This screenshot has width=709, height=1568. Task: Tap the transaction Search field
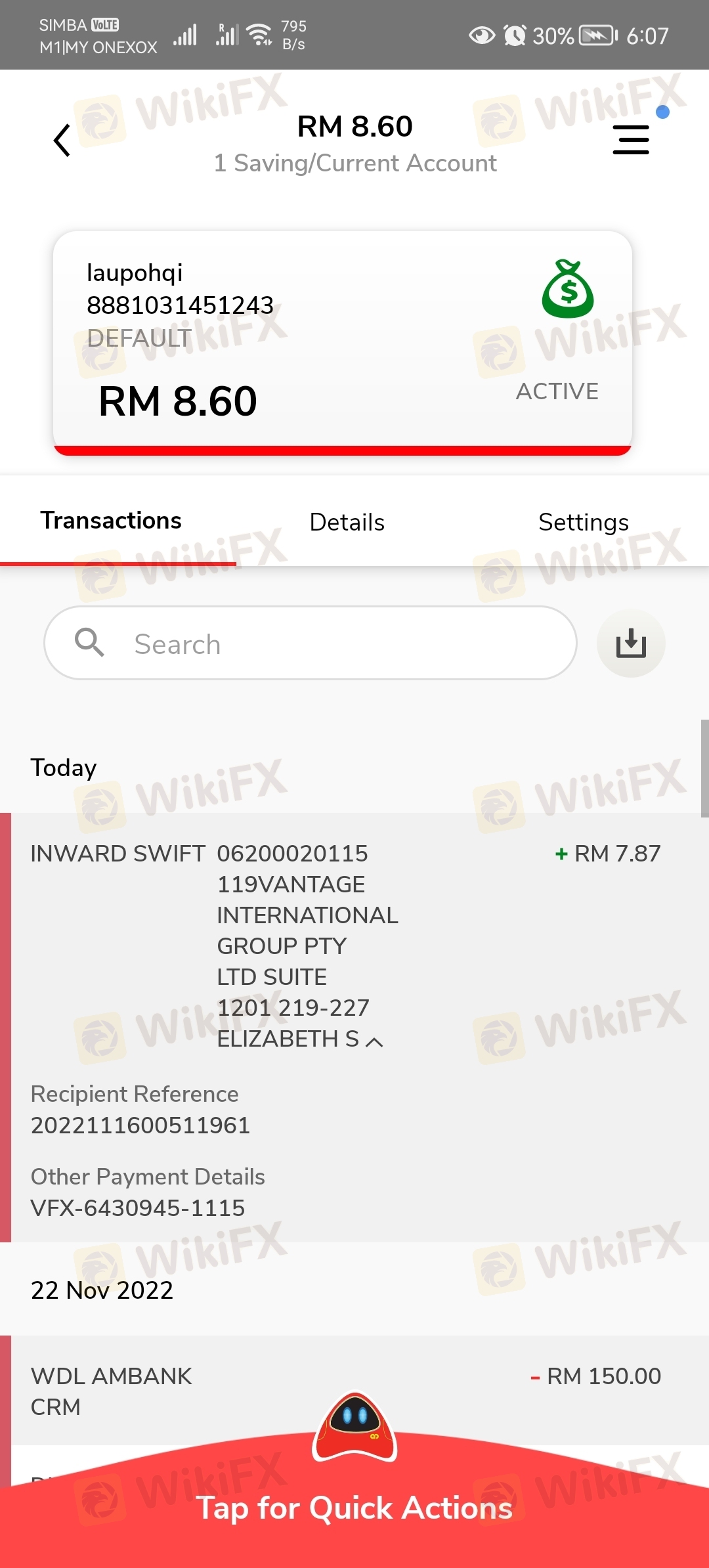310,643
